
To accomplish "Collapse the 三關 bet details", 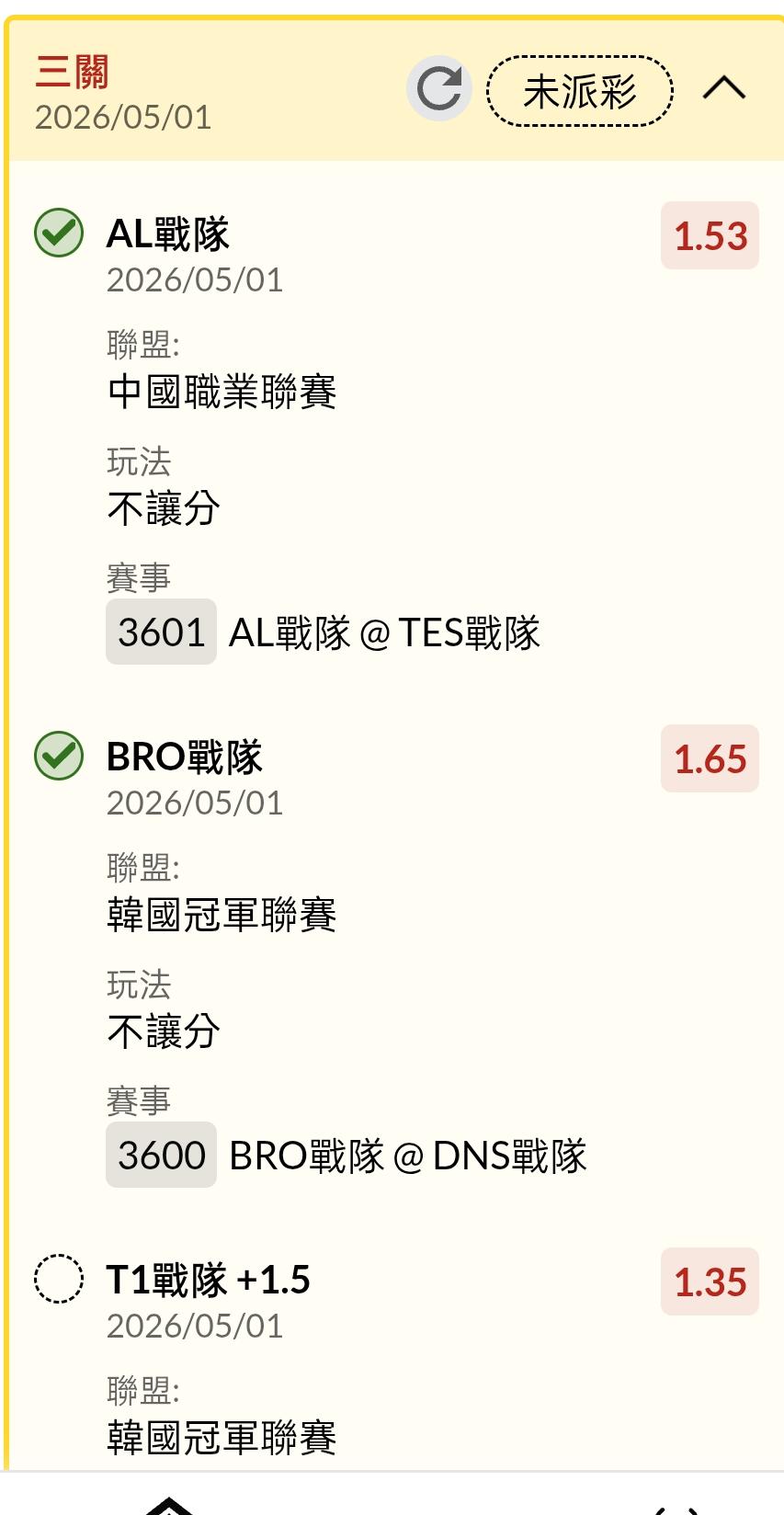I will [724, 88].
